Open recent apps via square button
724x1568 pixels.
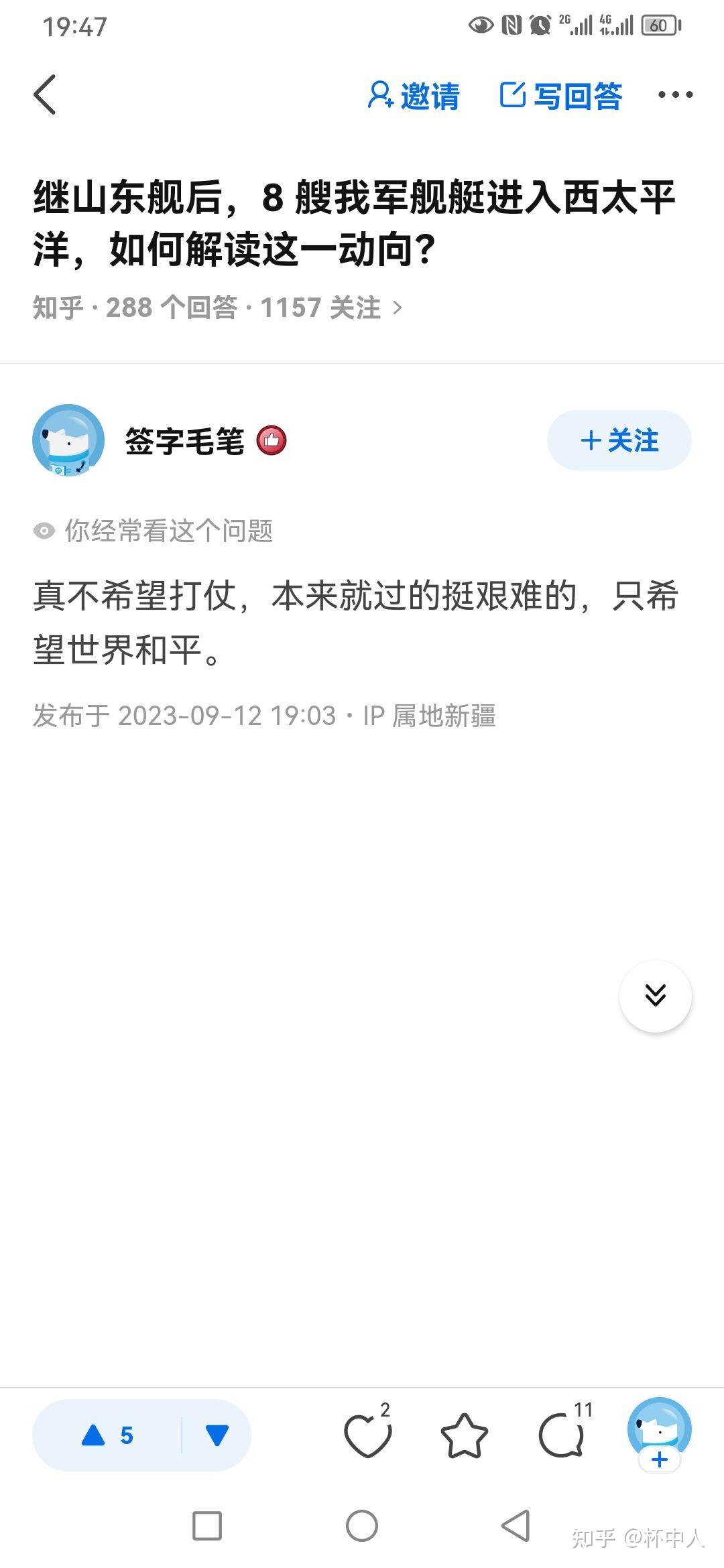click(207, 1526)
